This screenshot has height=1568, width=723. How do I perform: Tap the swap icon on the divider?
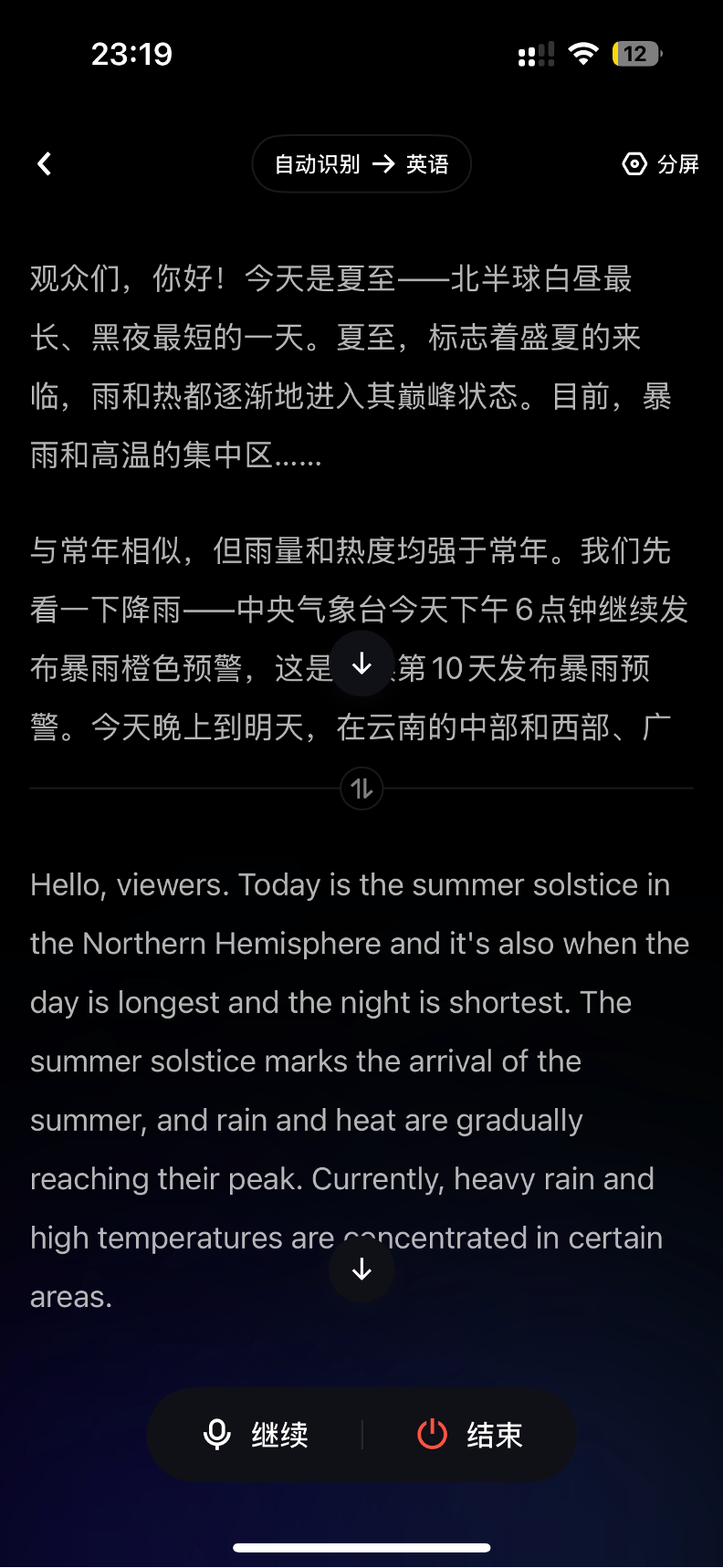361,789
